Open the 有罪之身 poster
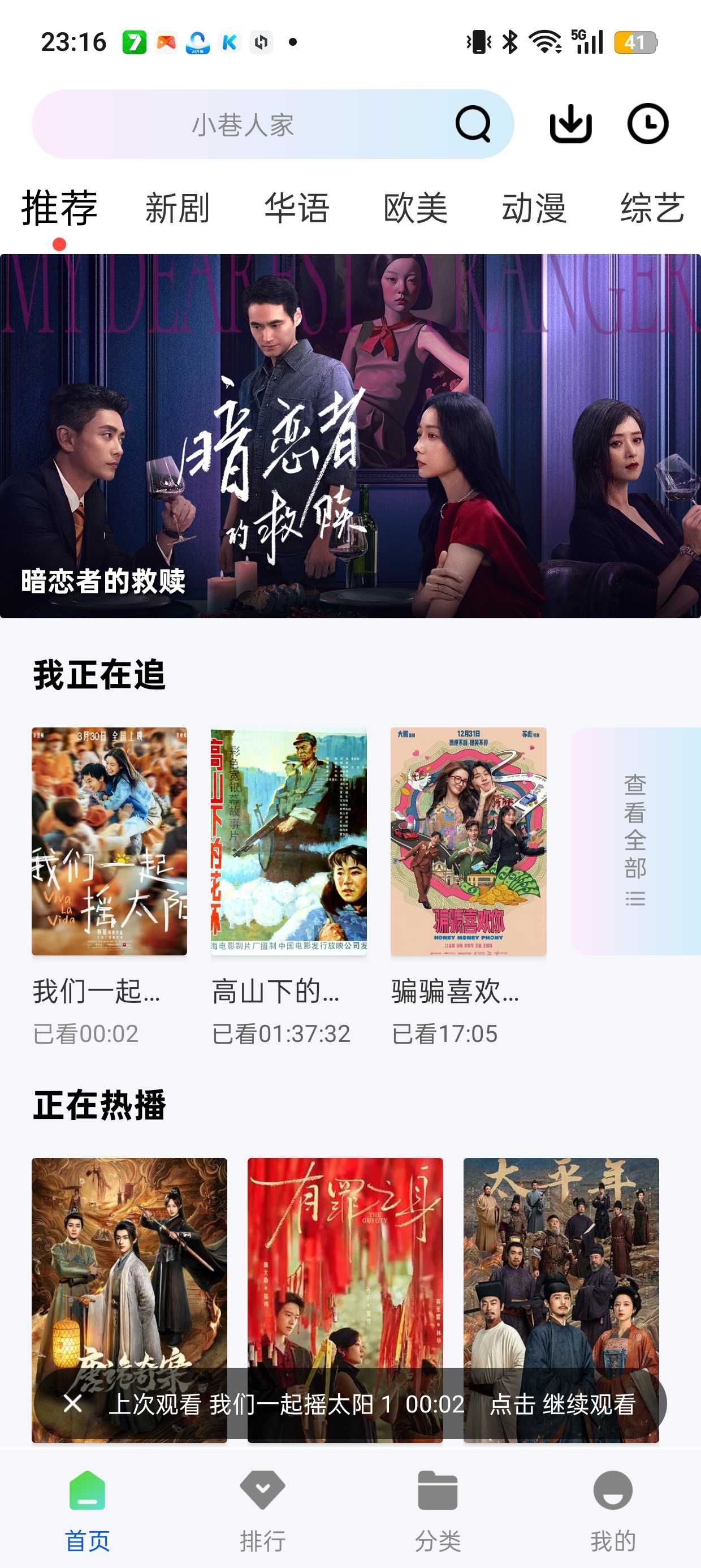Screen dimensions: 701x1568 tap(345, 1260)
